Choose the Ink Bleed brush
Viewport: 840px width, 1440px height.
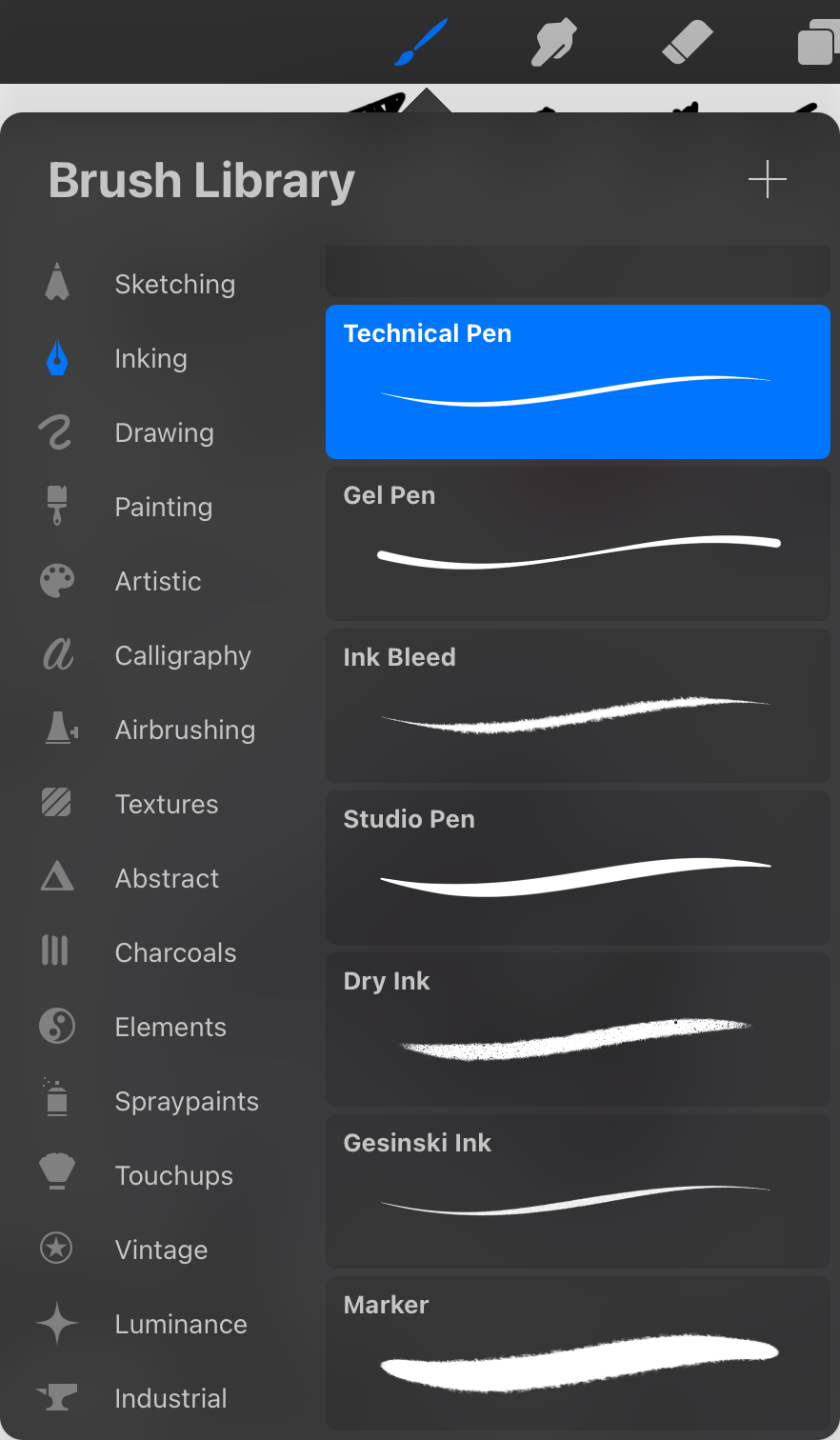[x=578, y=706]
